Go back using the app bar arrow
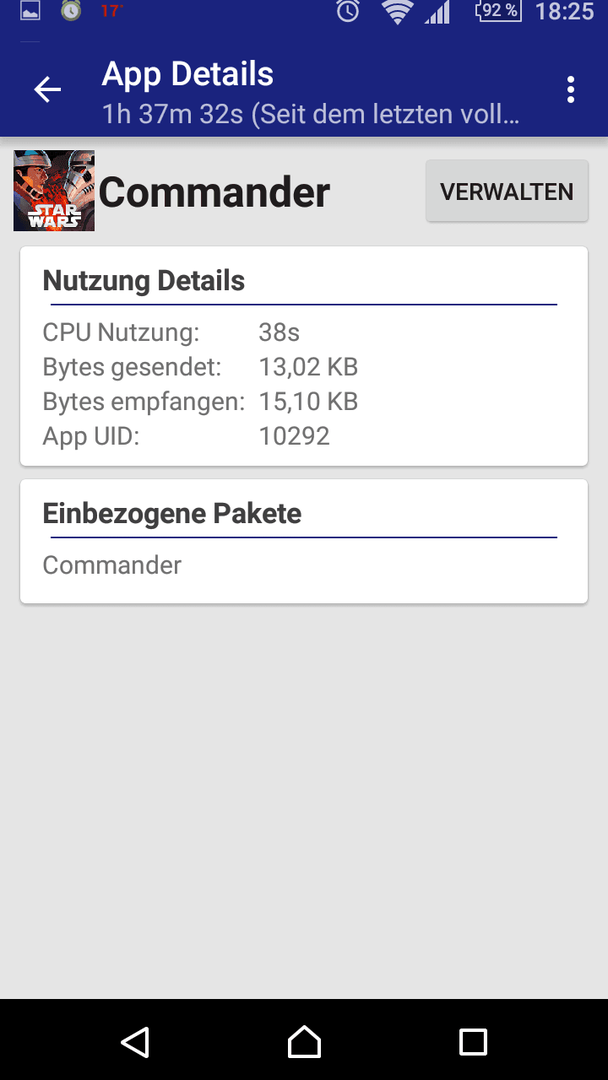This screenshot has height=1080, width=608. [x=48, y=90]
